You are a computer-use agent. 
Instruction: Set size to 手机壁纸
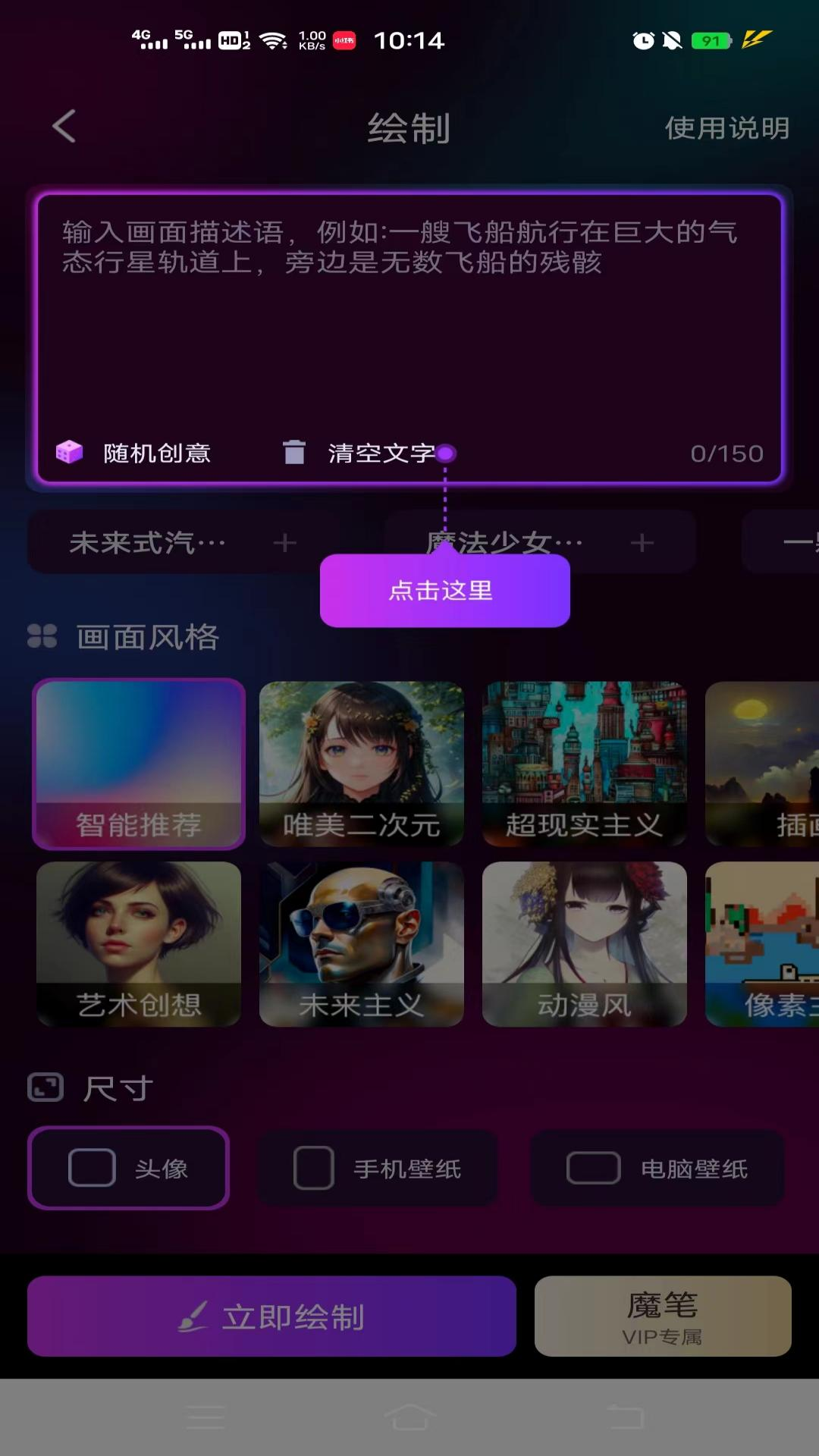pos(378,1168)
